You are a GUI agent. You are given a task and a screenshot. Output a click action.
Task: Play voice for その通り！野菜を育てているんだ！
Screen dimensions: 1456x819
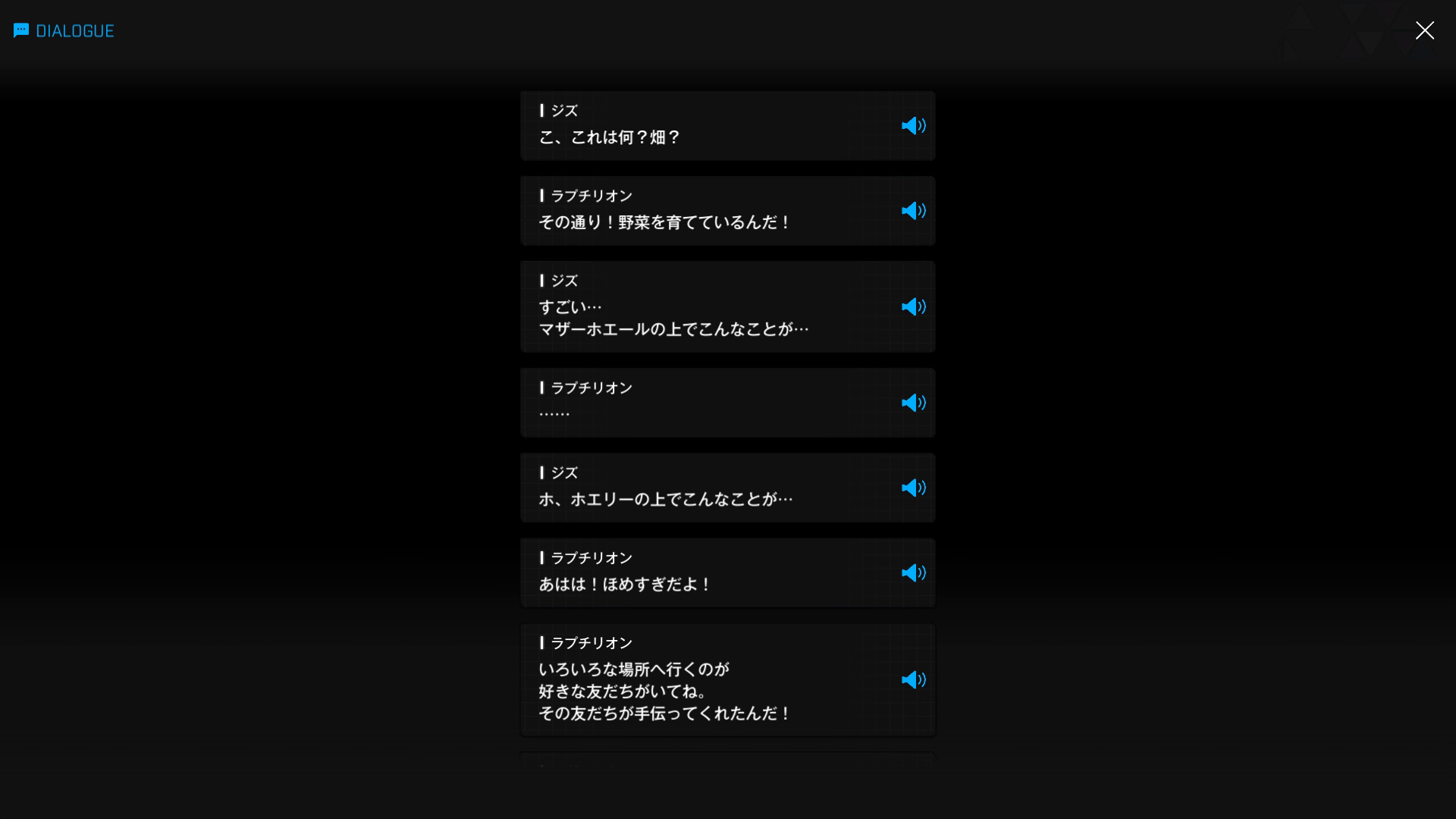coord(913,211)
